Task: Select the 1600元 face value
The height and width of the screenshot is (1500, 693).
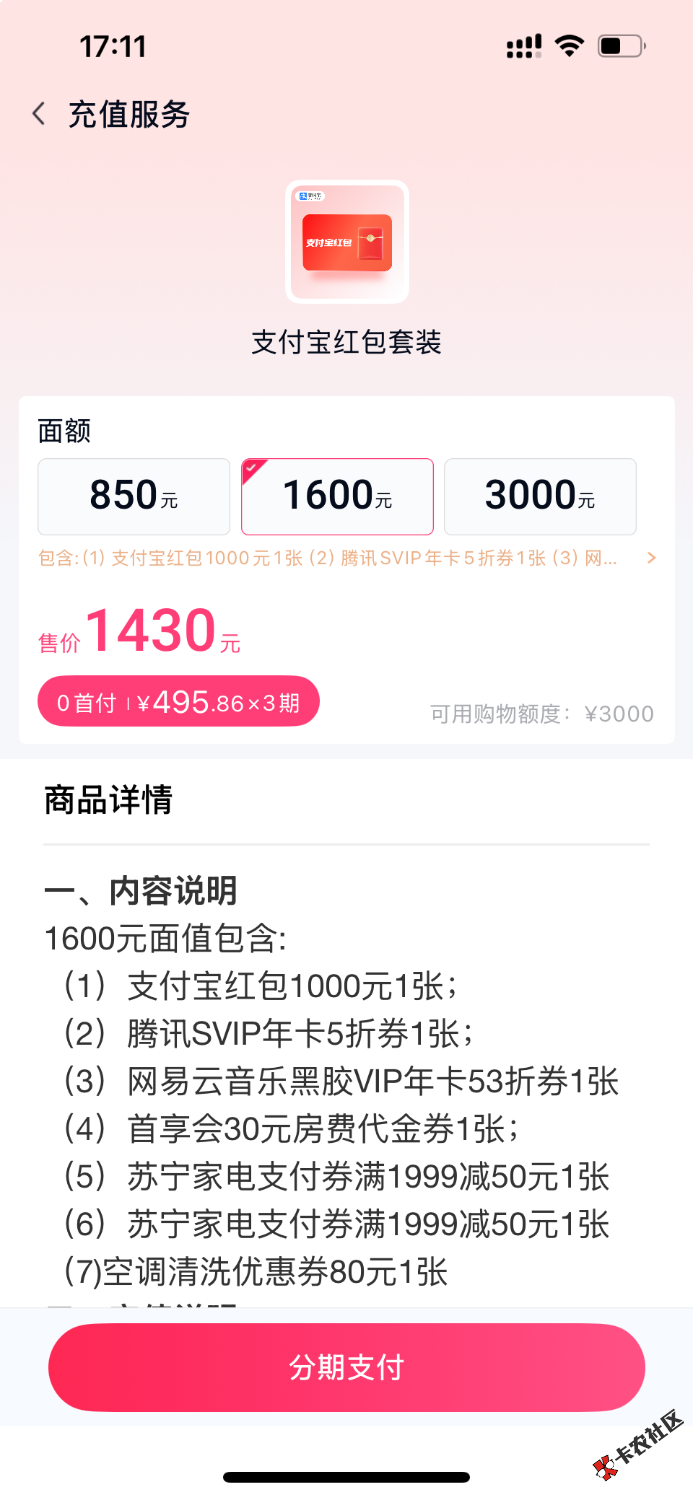Action: [337, 496]
